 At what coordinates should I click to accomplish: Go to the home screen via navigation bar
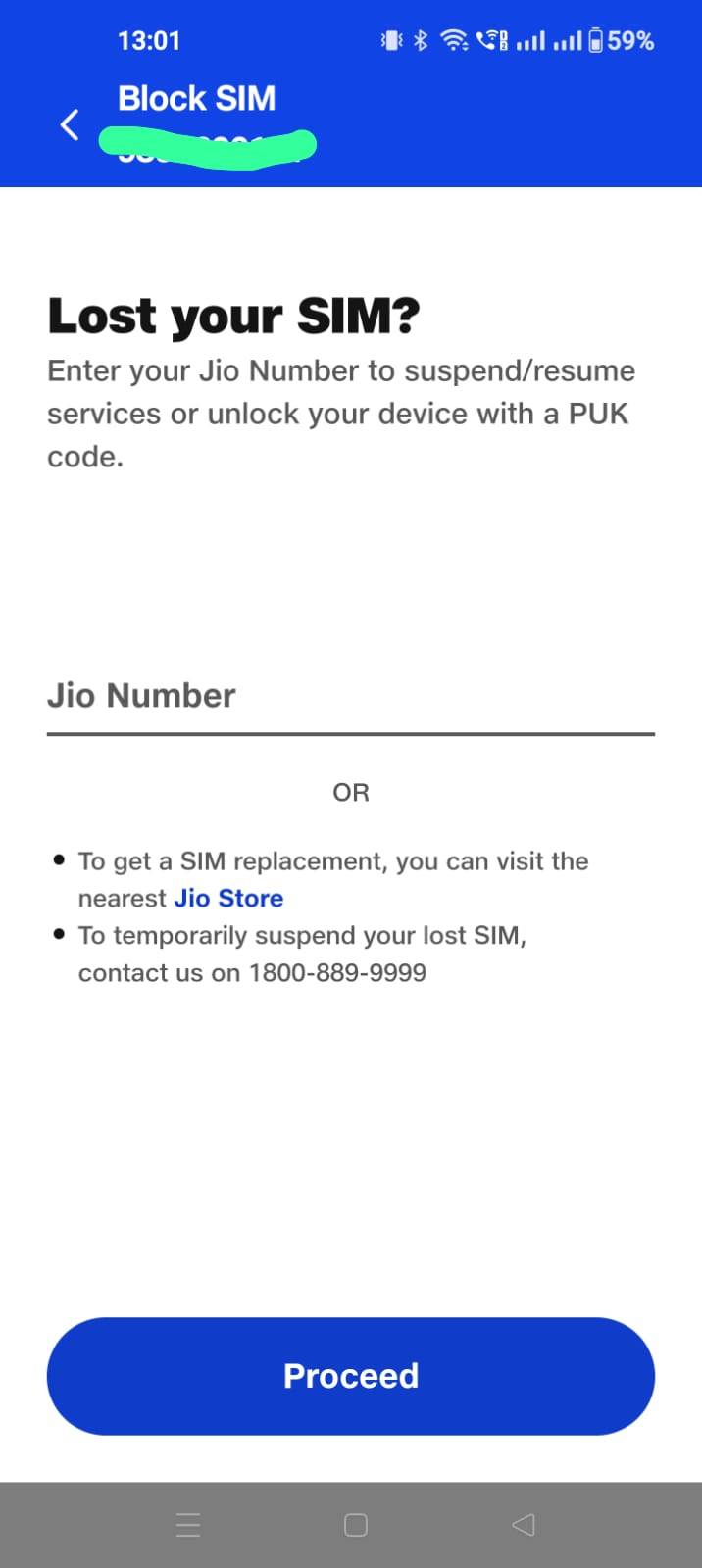(356, 1525)
